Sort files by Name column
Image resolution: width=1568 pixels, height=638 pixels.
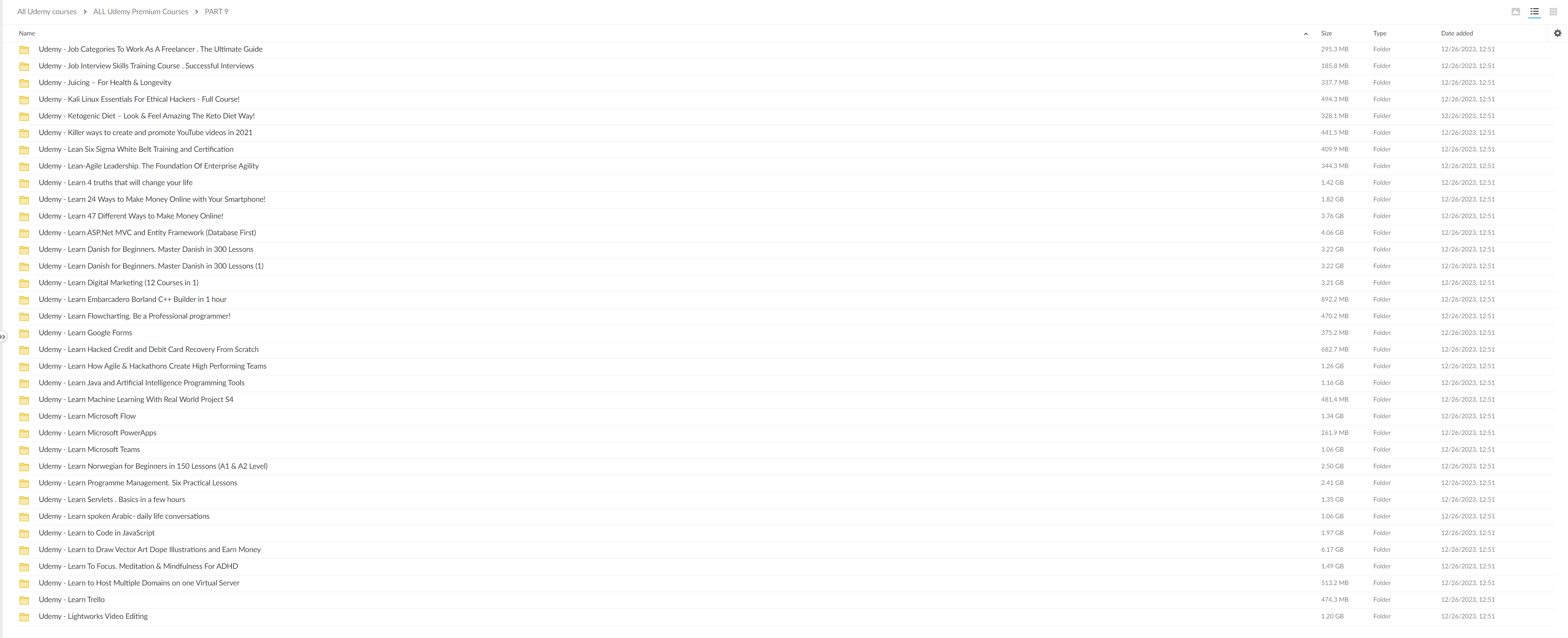click(27, 33)
